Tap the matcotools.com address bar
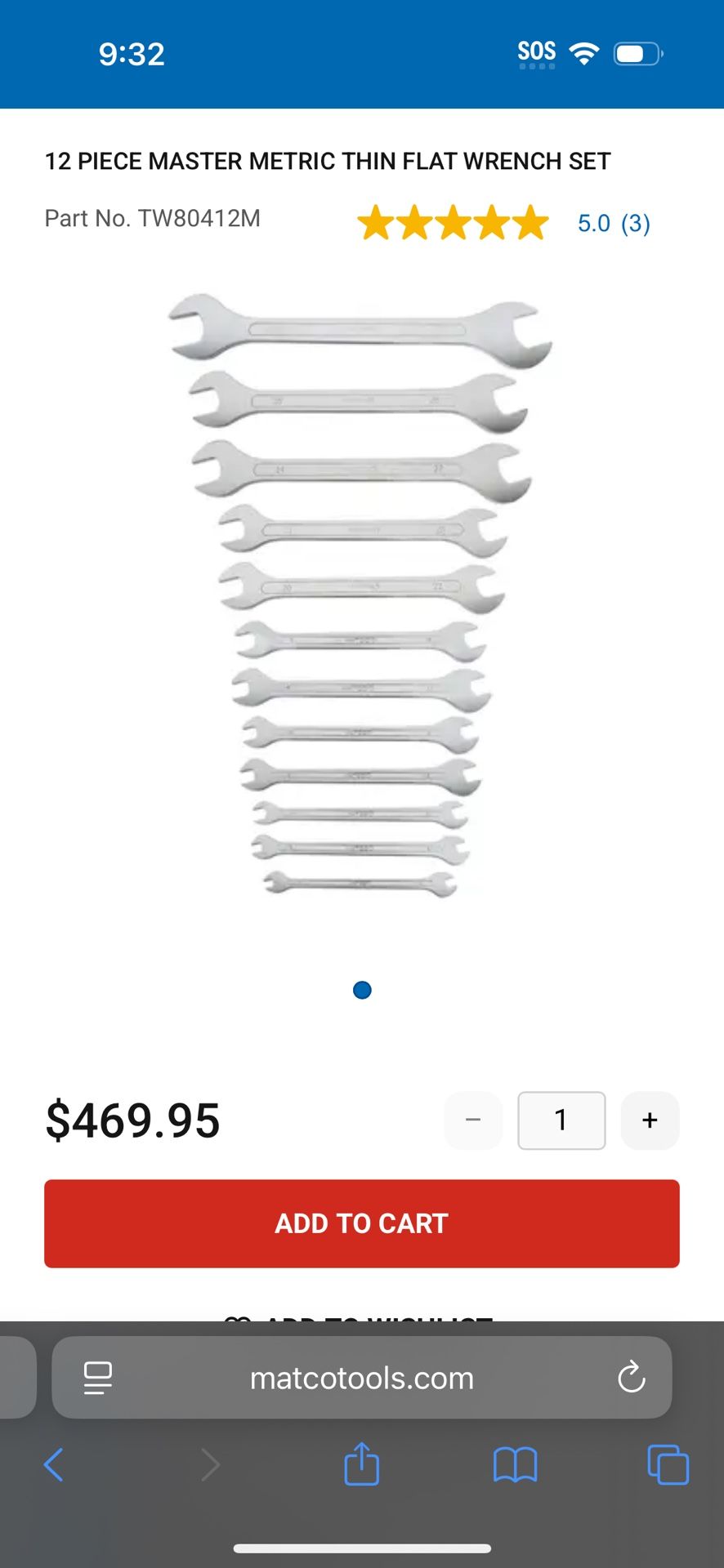Viewport: 724px width, 1568px height. pos(362,1379)
